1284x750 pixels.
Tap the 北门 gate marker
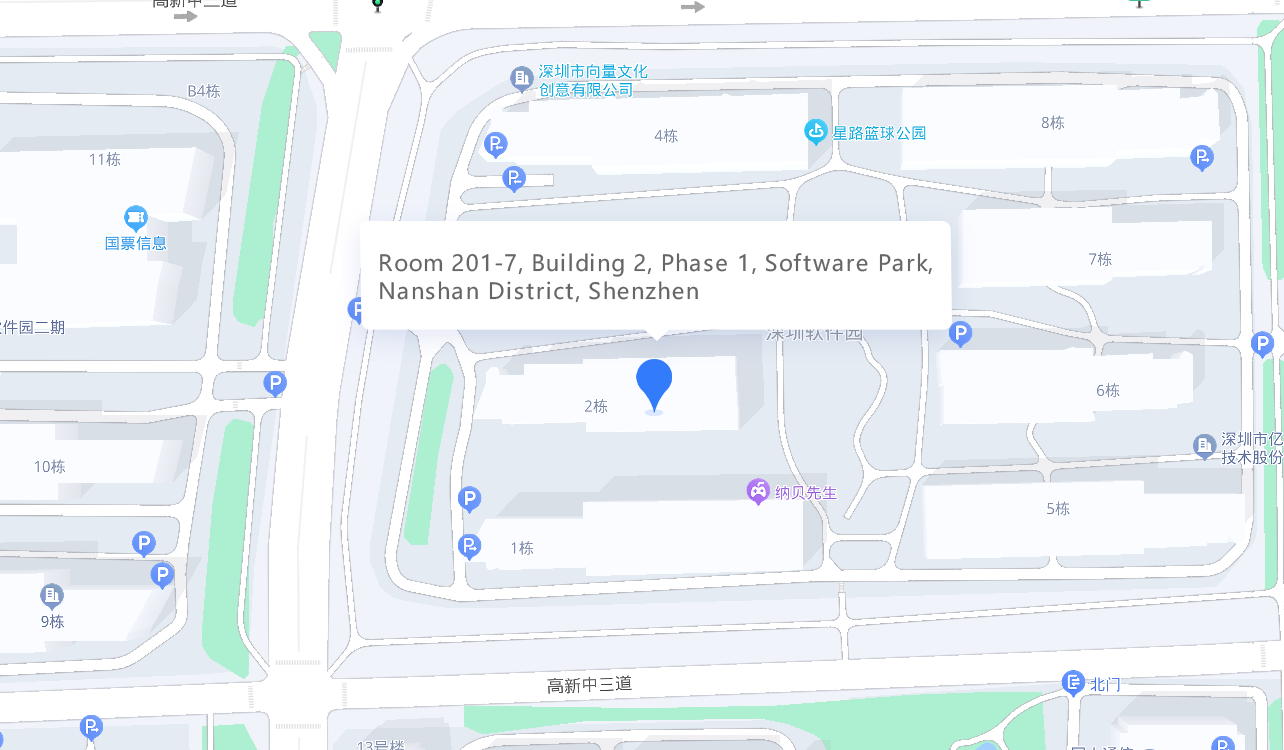coord(1074,684)
